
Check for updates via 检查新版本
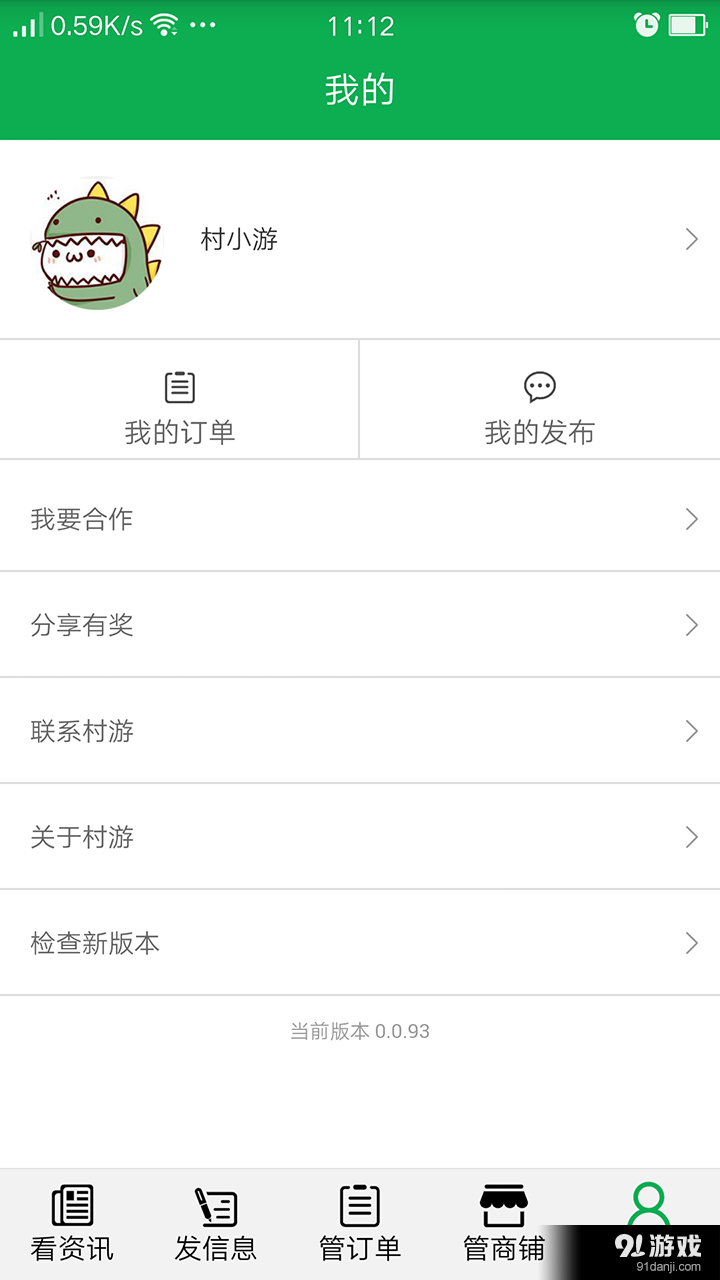point(360,943)
